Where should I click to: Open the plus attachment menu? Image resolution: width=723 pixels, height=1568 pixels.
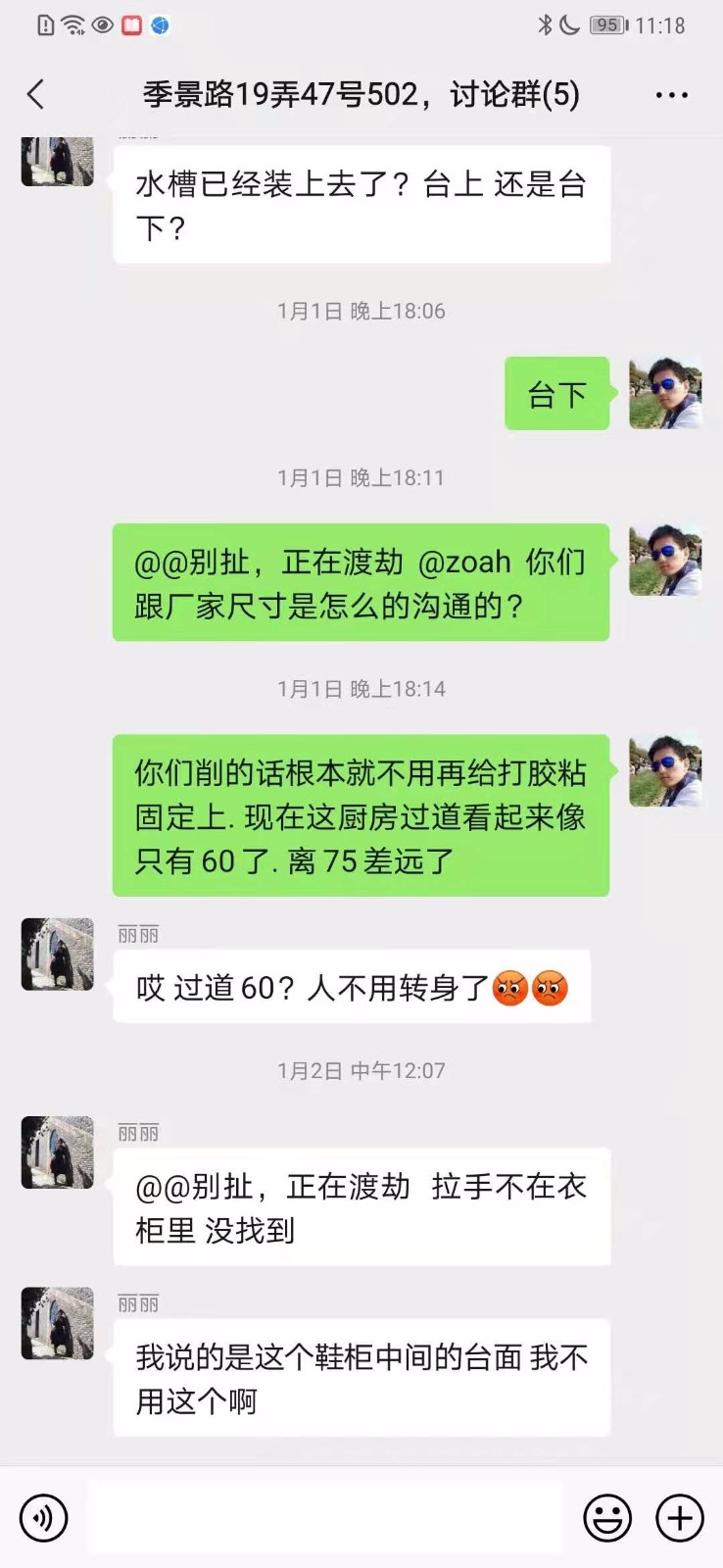680,1518
